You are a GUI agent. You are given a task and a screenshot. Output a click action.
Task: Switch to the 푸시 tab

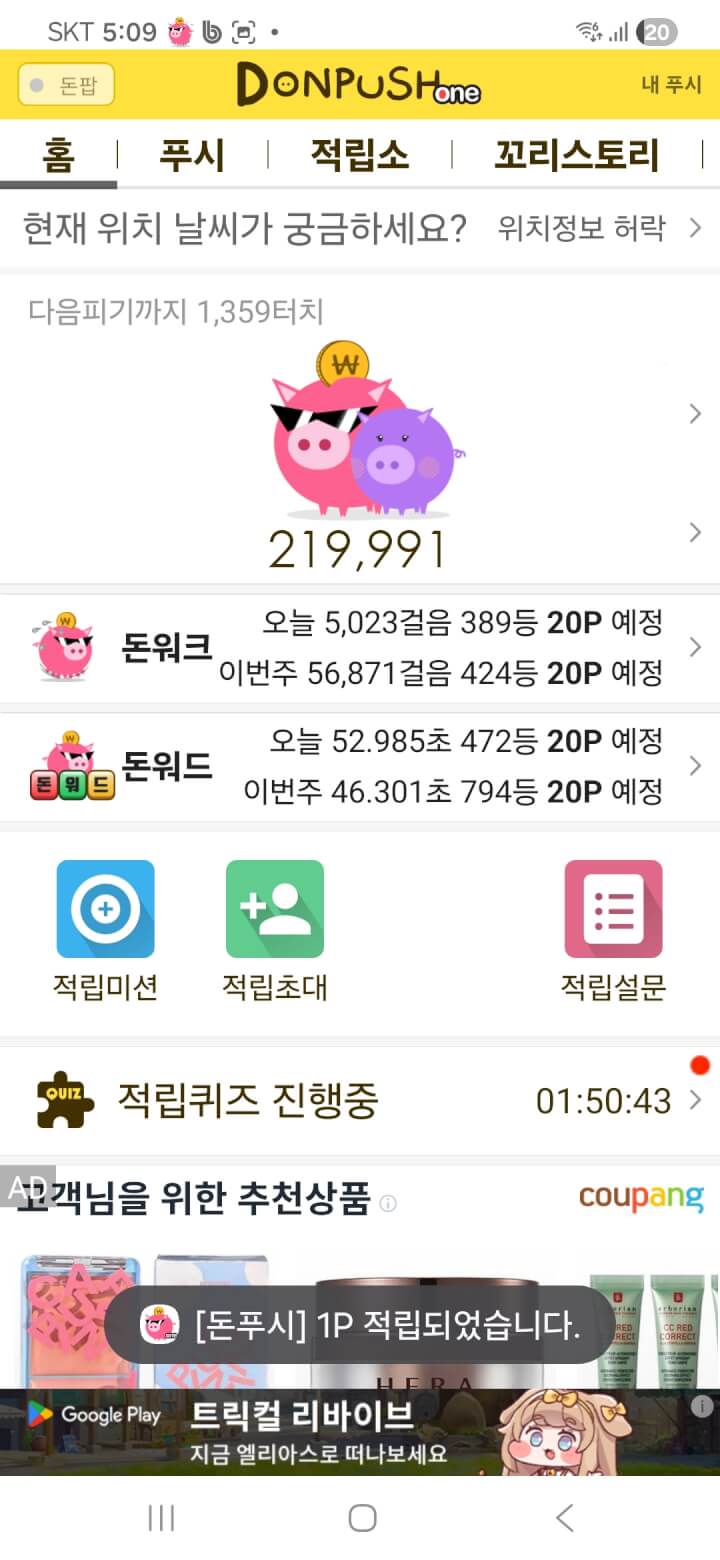pos(192,156)
